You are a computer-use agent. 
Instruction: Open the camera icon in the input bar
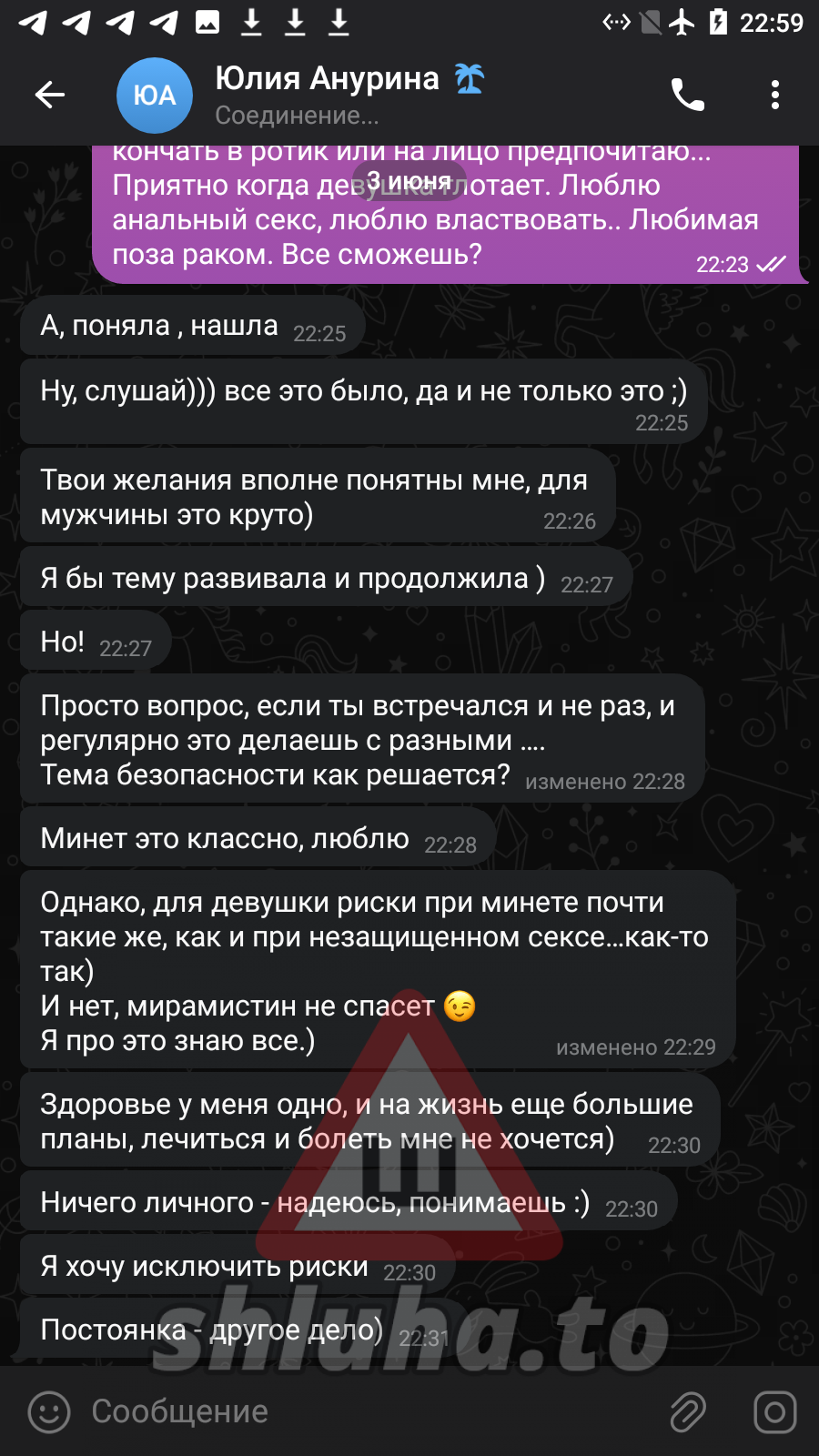coord(775,1412)
